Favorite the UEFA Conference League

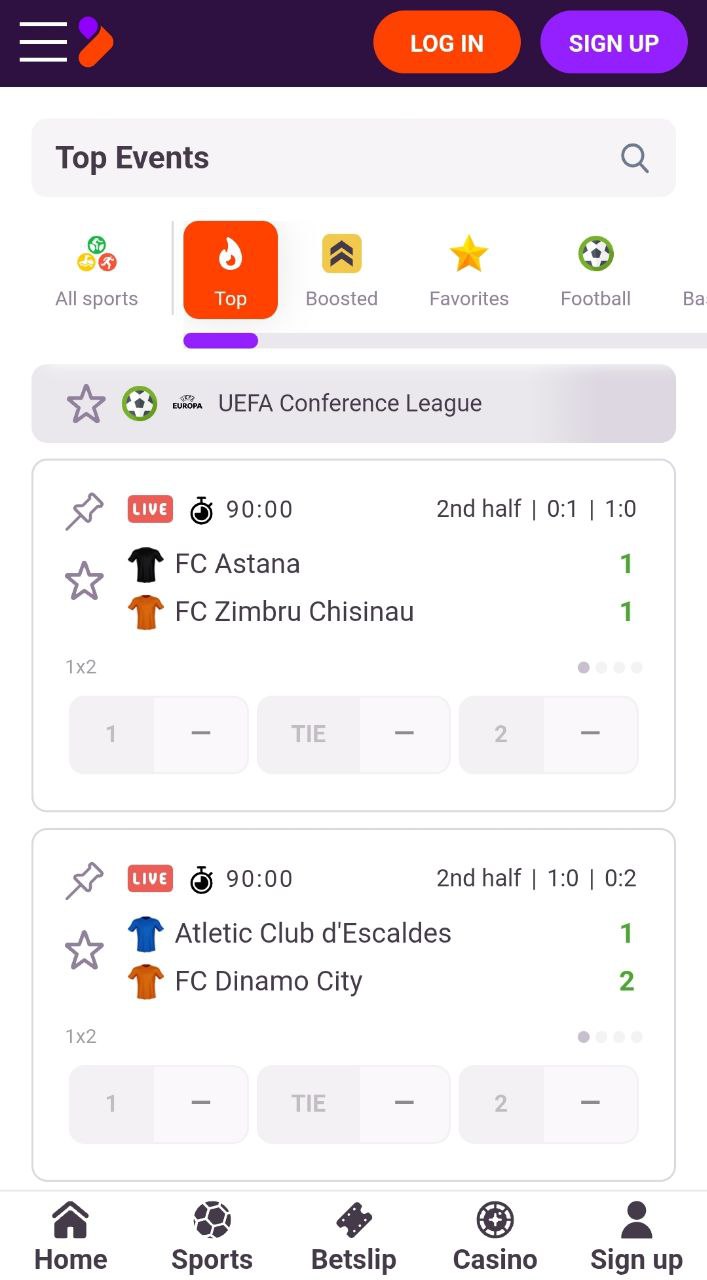click(86, 404)
